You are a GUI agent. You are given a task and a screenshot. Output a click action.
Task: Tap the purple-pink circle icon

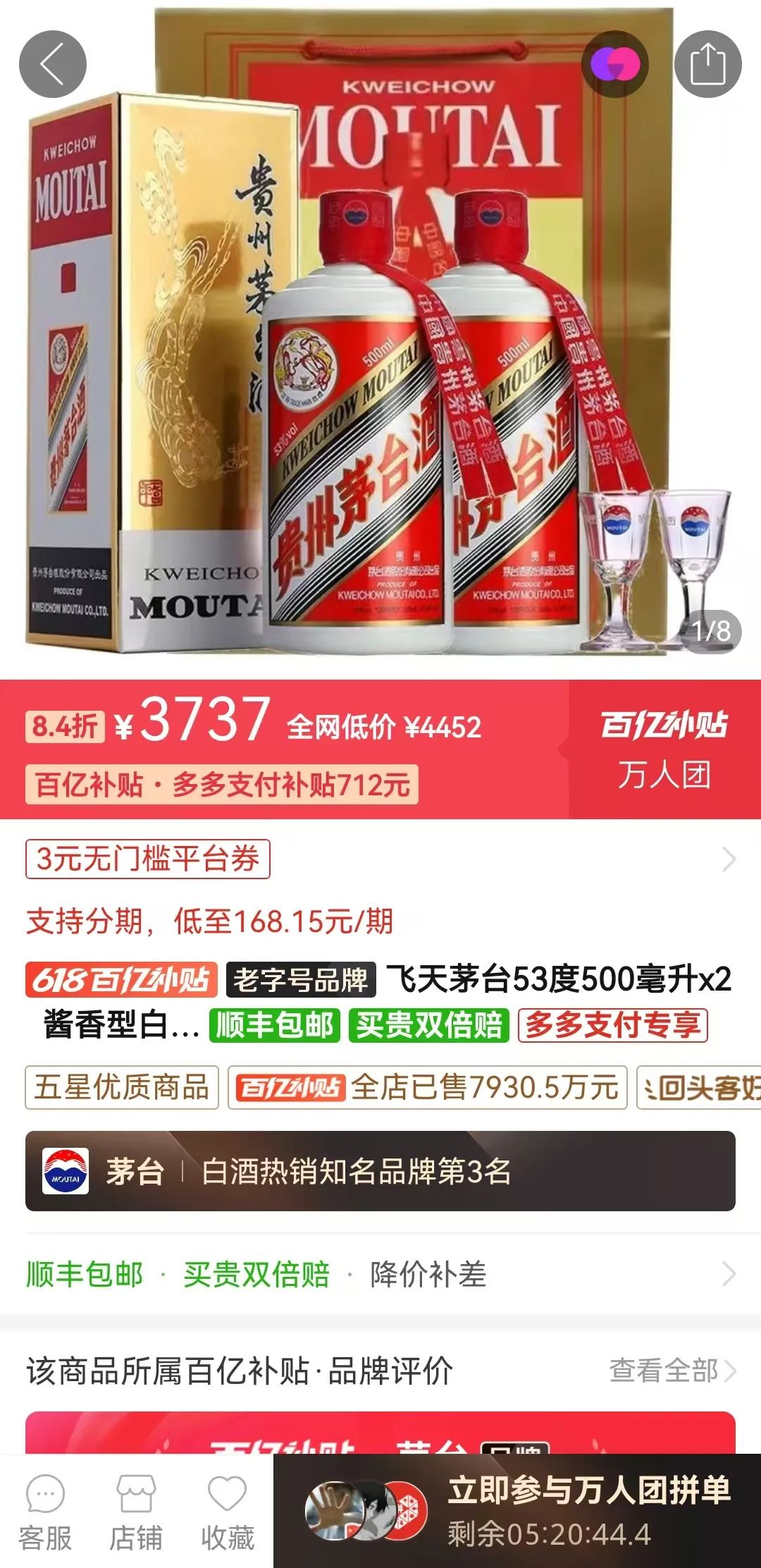point(614,64)
